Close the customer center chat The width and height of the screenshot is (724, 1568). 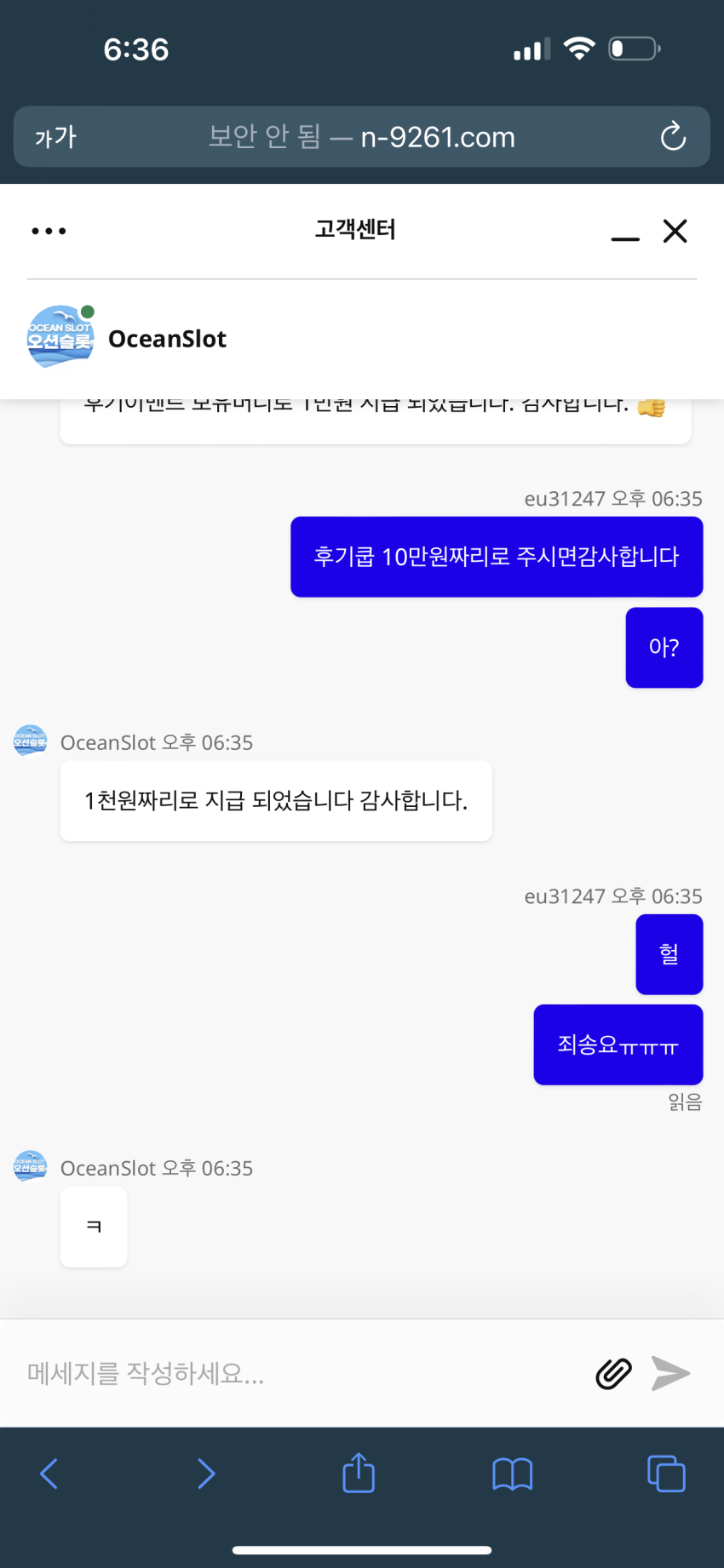675,231
